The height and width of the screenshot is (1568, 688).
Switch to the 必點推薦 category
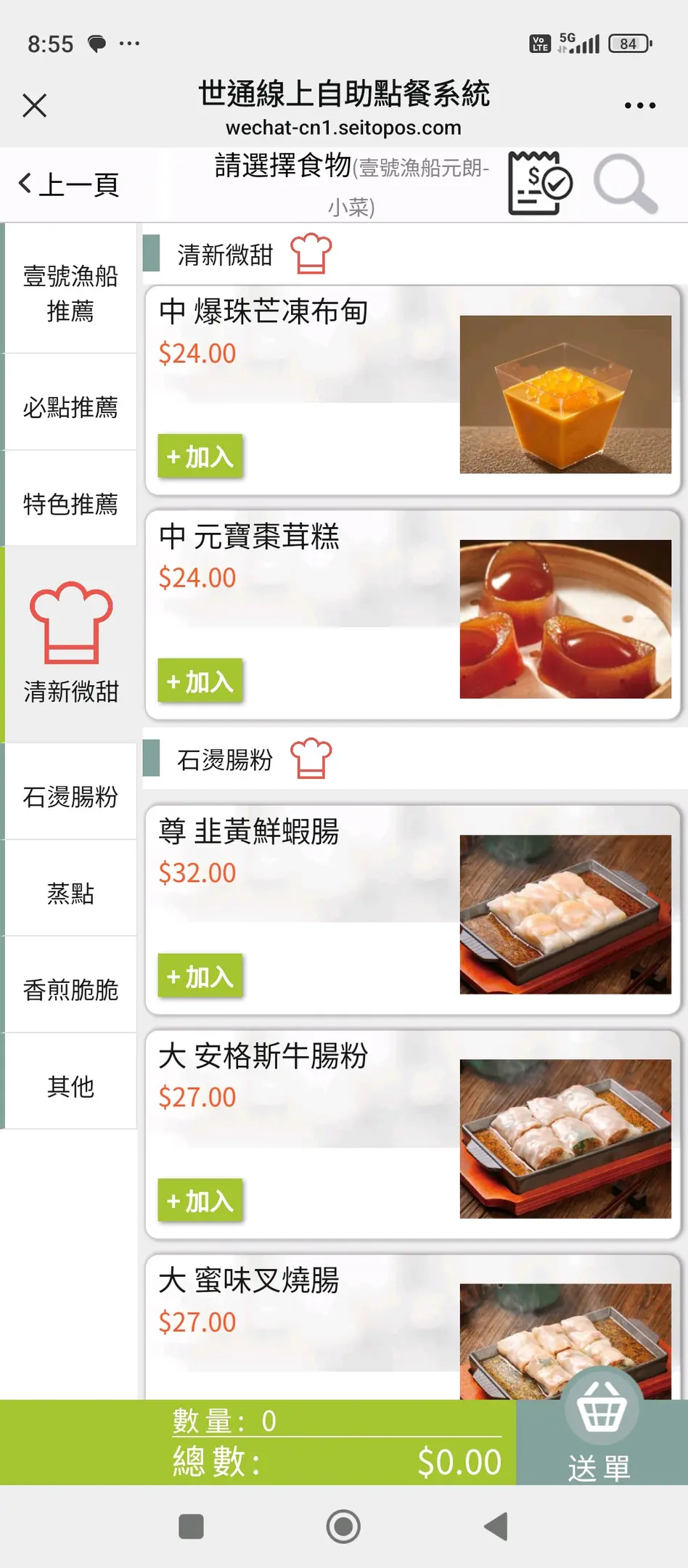click(70, 407)
